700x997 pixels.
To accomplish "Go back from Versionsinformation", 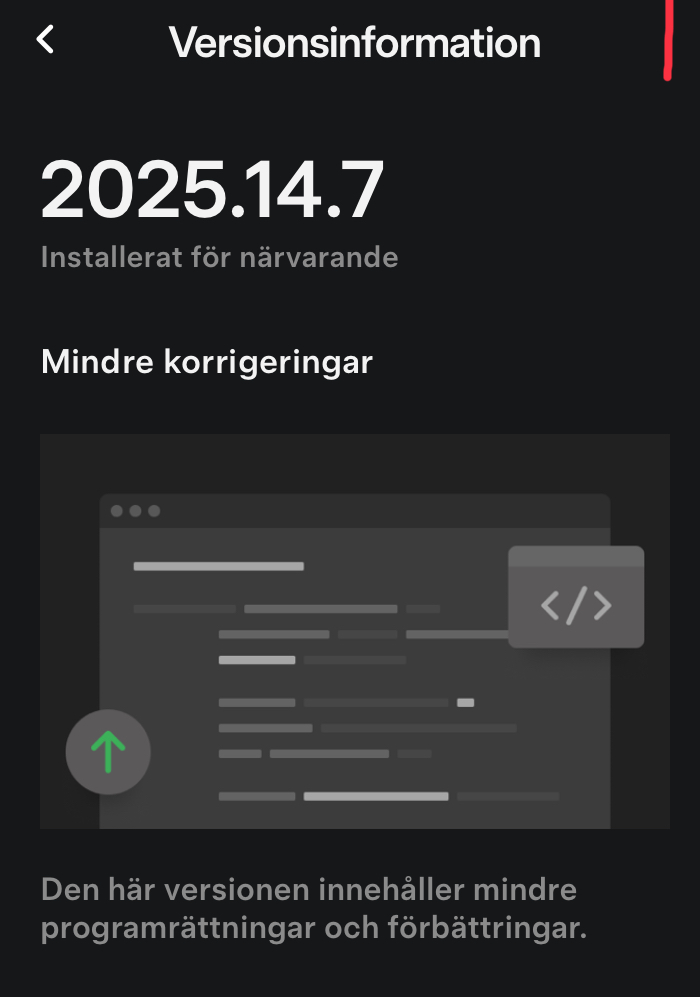I will coord(45,40).
